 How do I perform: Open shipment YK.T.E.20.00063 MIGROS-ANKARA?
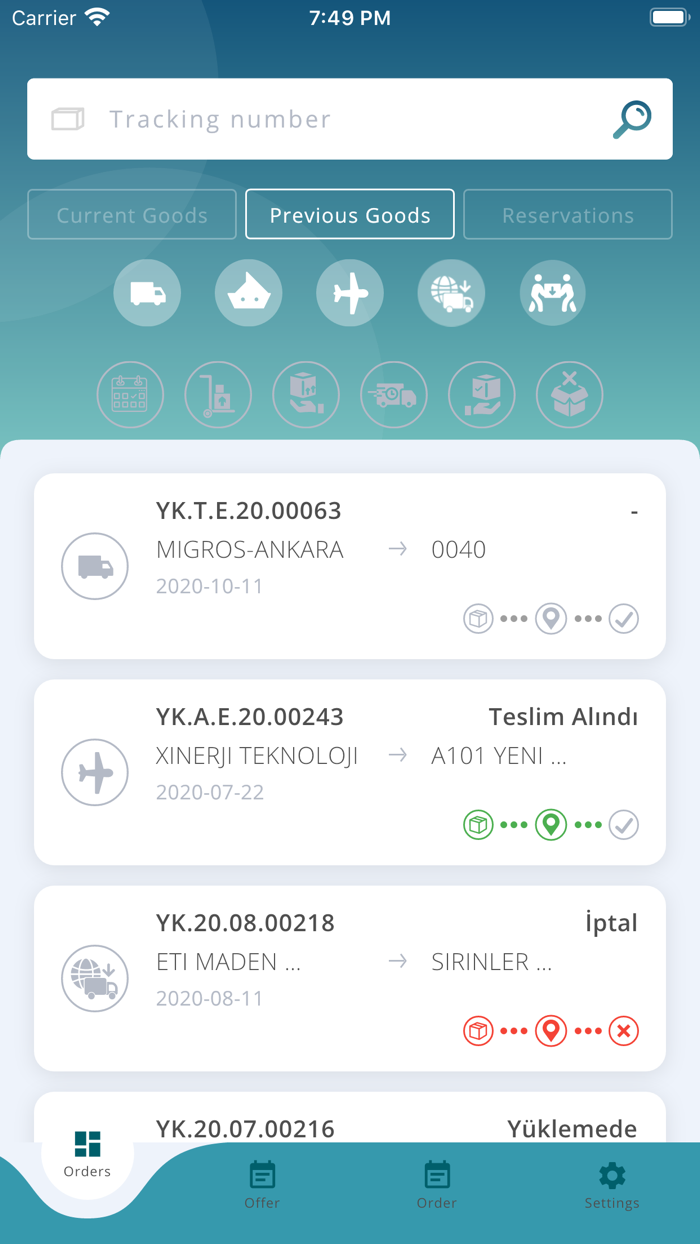coord(350,566)
